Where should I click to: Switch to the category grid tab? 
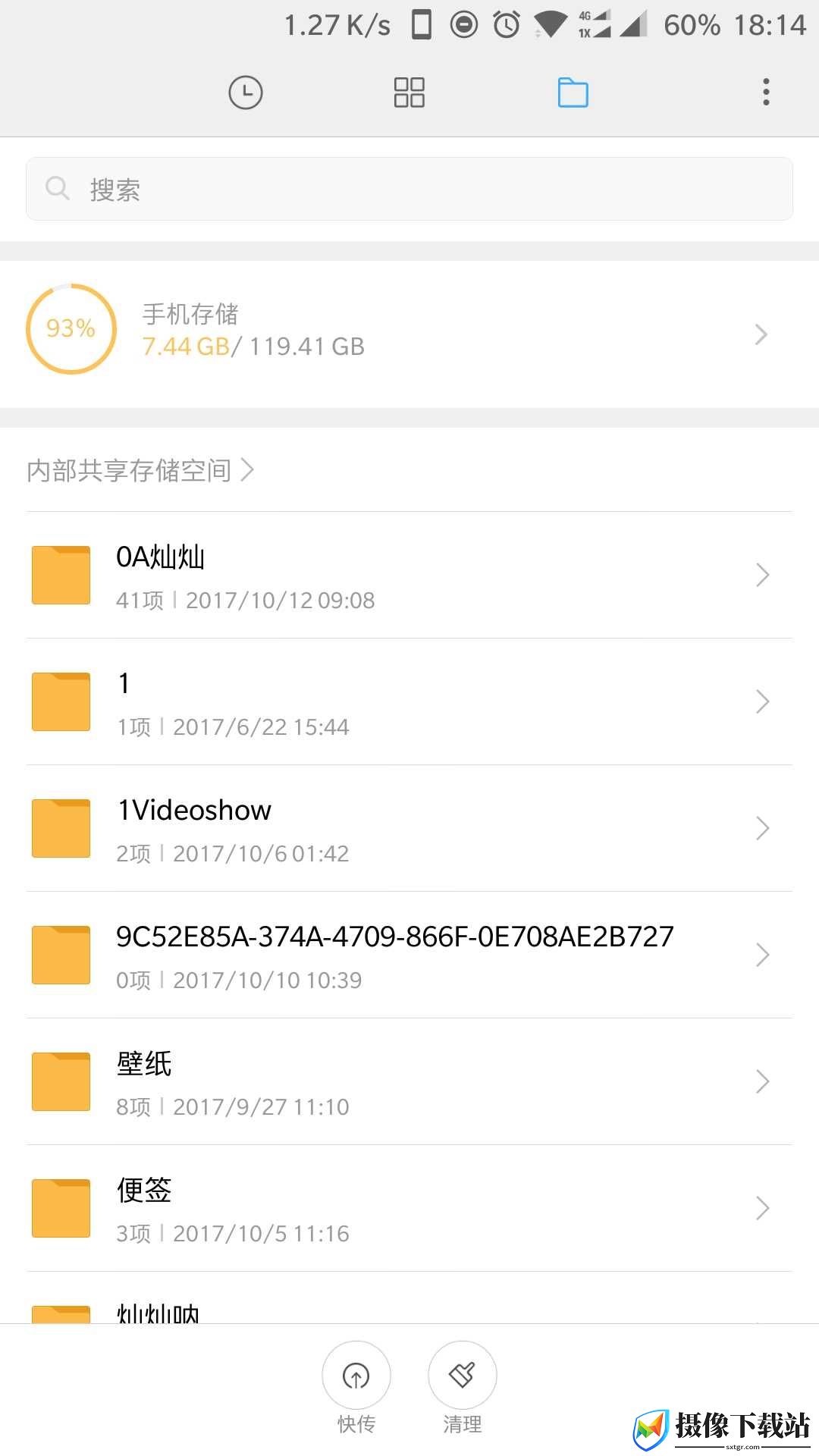click(x=409, y=93)
